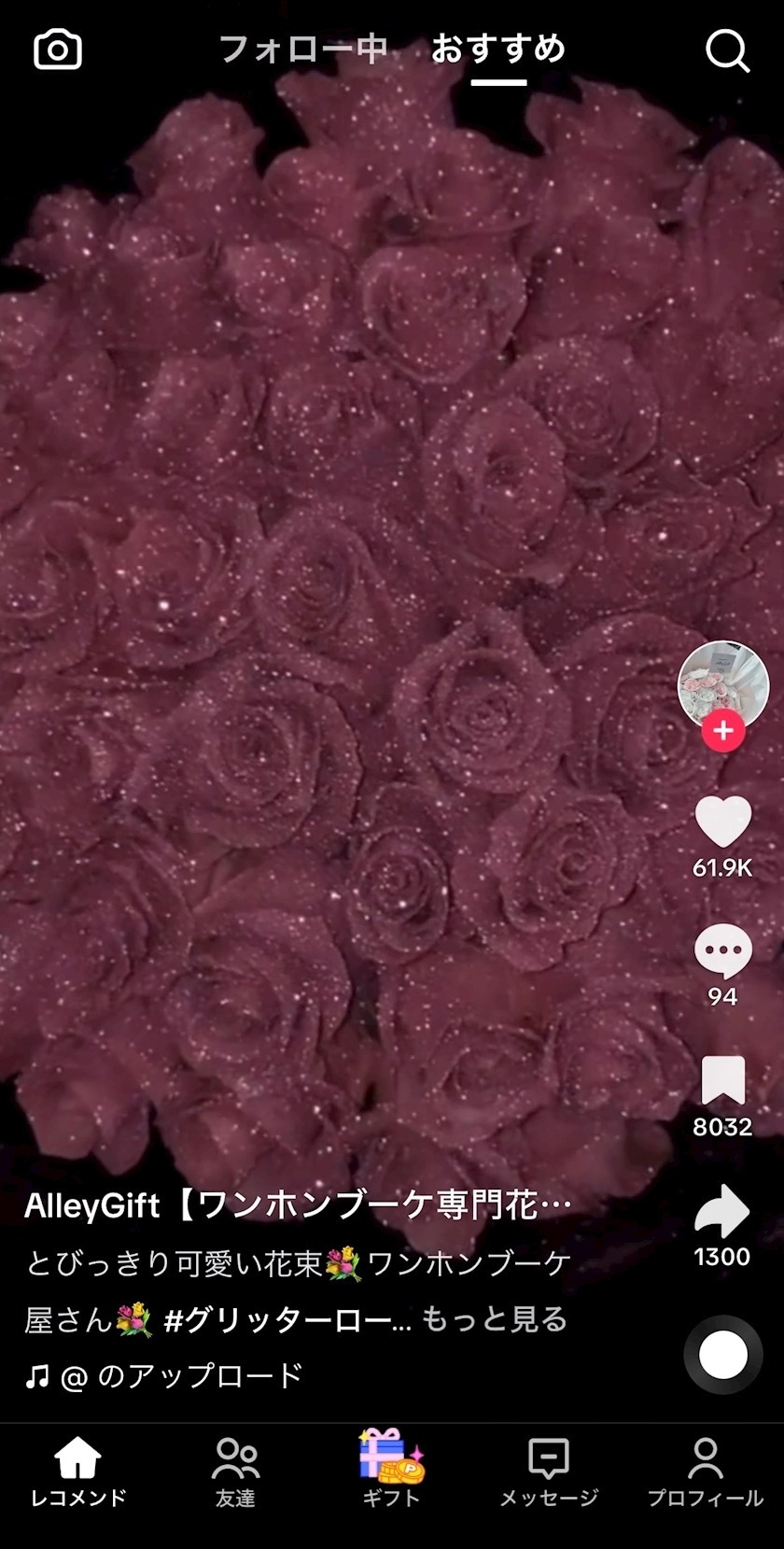The image size is (784, 1549).
Task: Share this video via arrow icon
Action: (722, 1211)
